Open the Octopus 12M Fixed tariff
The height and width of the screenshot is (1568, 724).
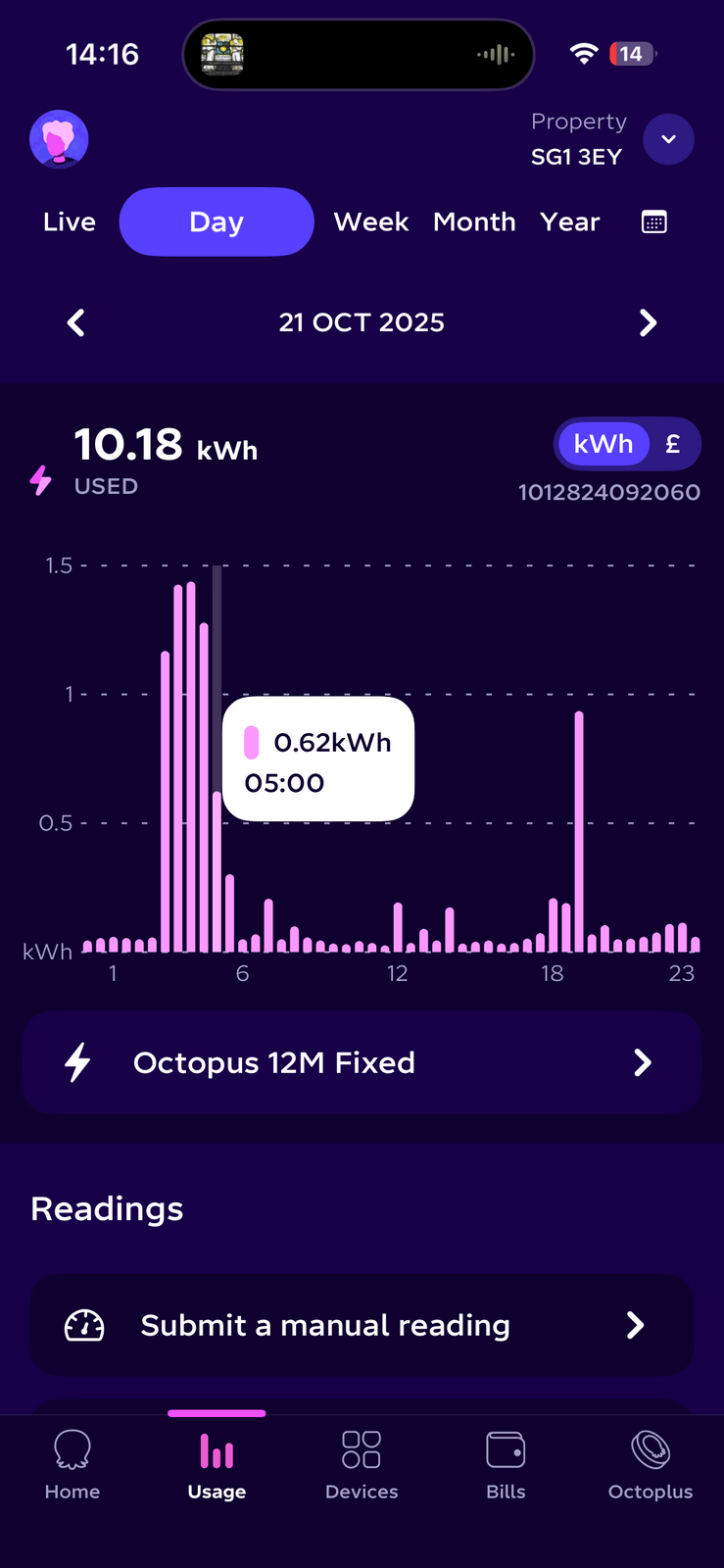[362, 1063]
